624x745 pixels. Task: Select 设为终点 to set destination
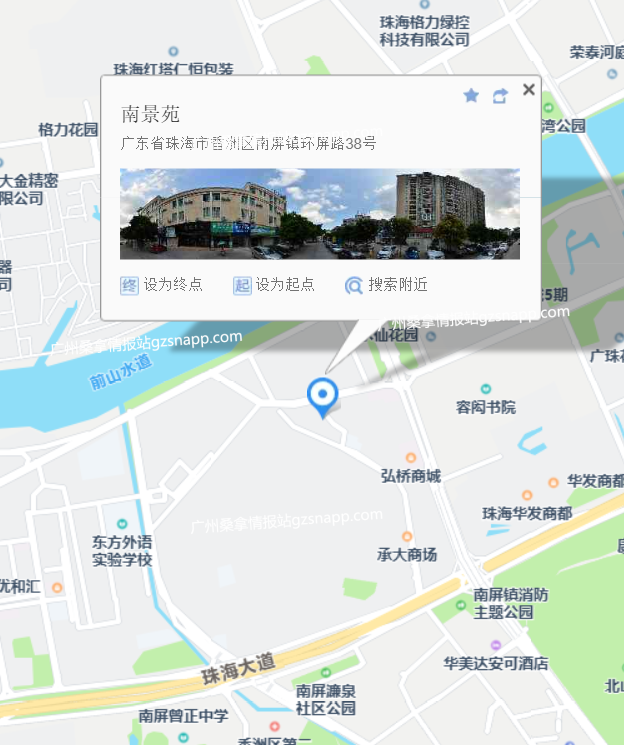click(x=162, y=285)
